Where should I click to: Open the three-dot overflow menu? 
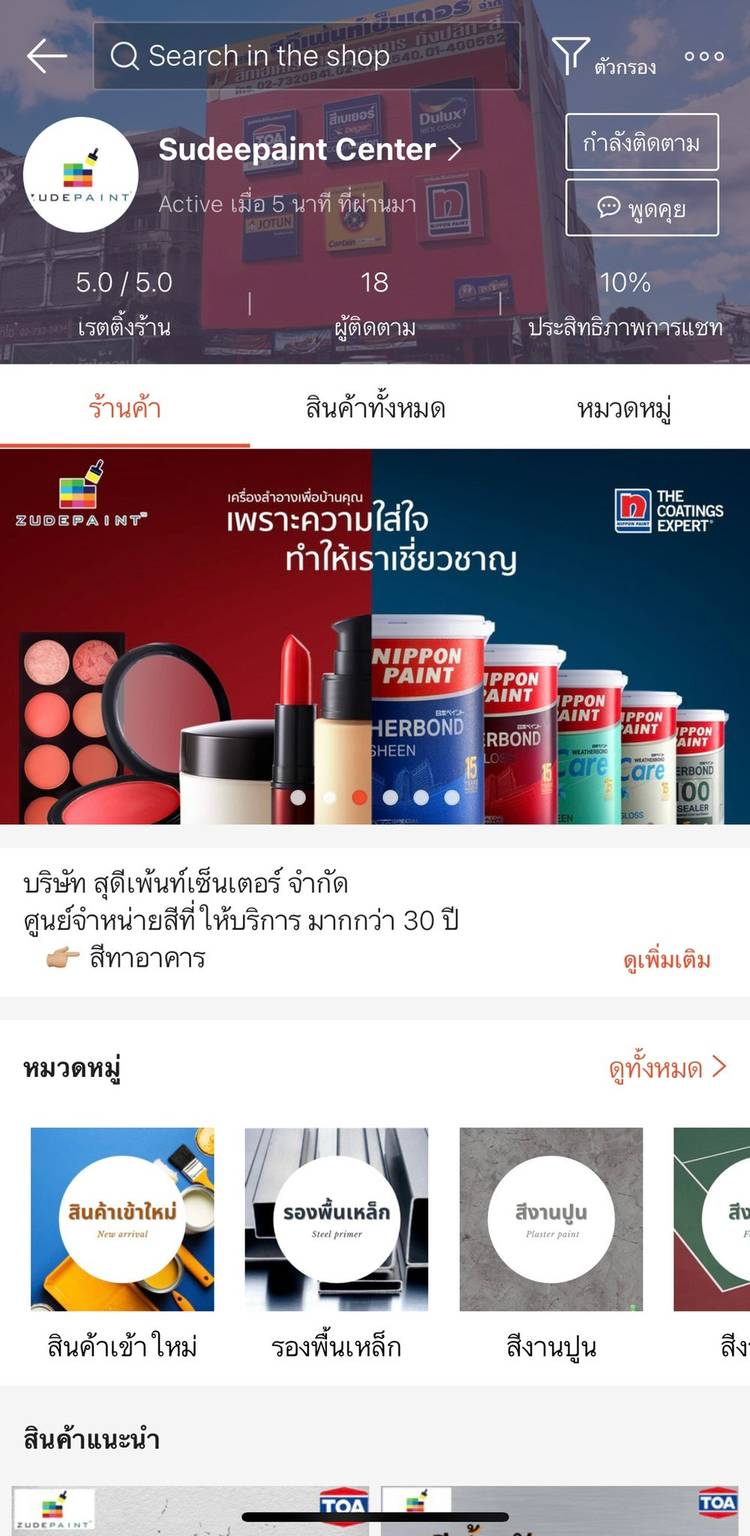click(704, 57)
